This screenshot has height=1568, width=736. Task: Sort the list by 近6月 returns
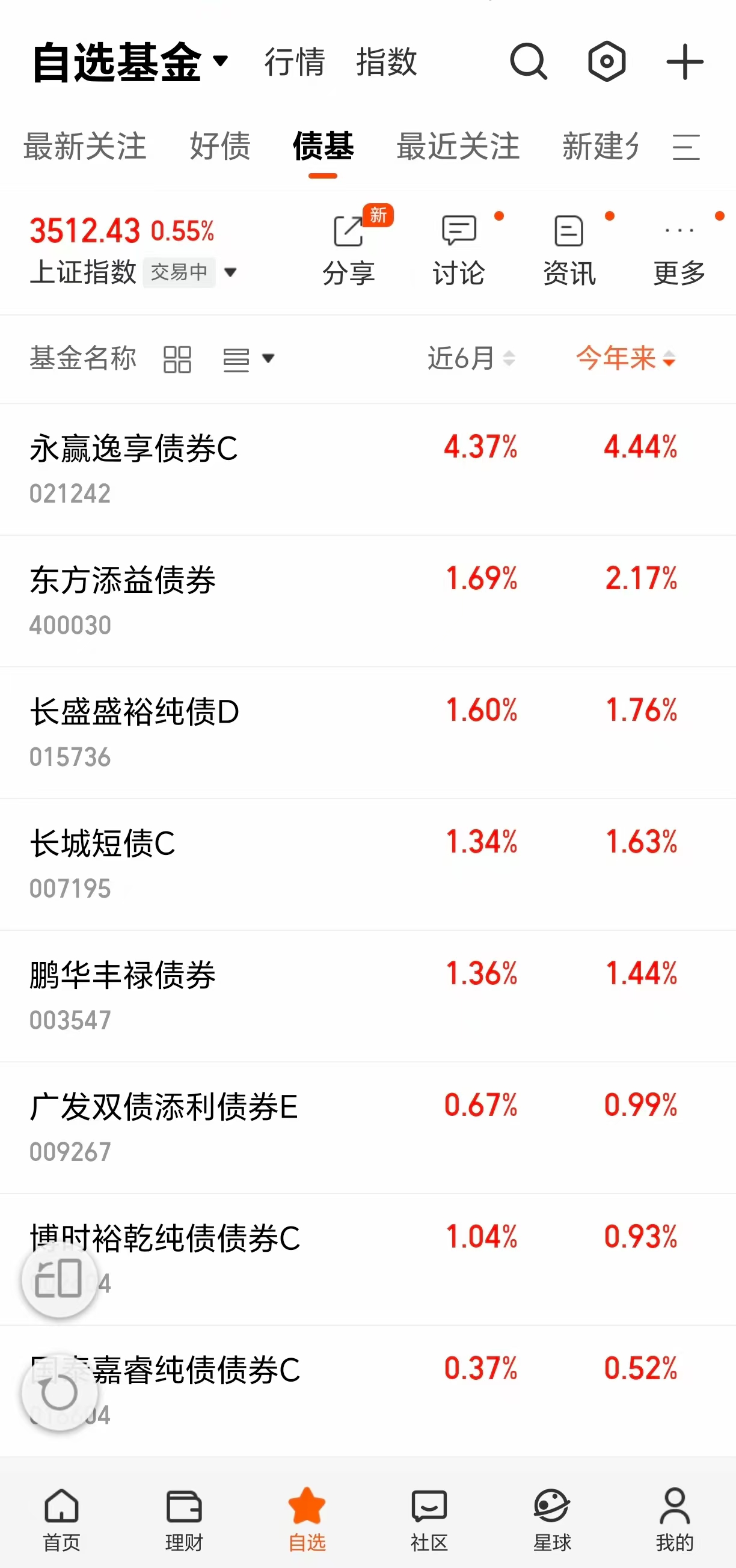(471, 358)
